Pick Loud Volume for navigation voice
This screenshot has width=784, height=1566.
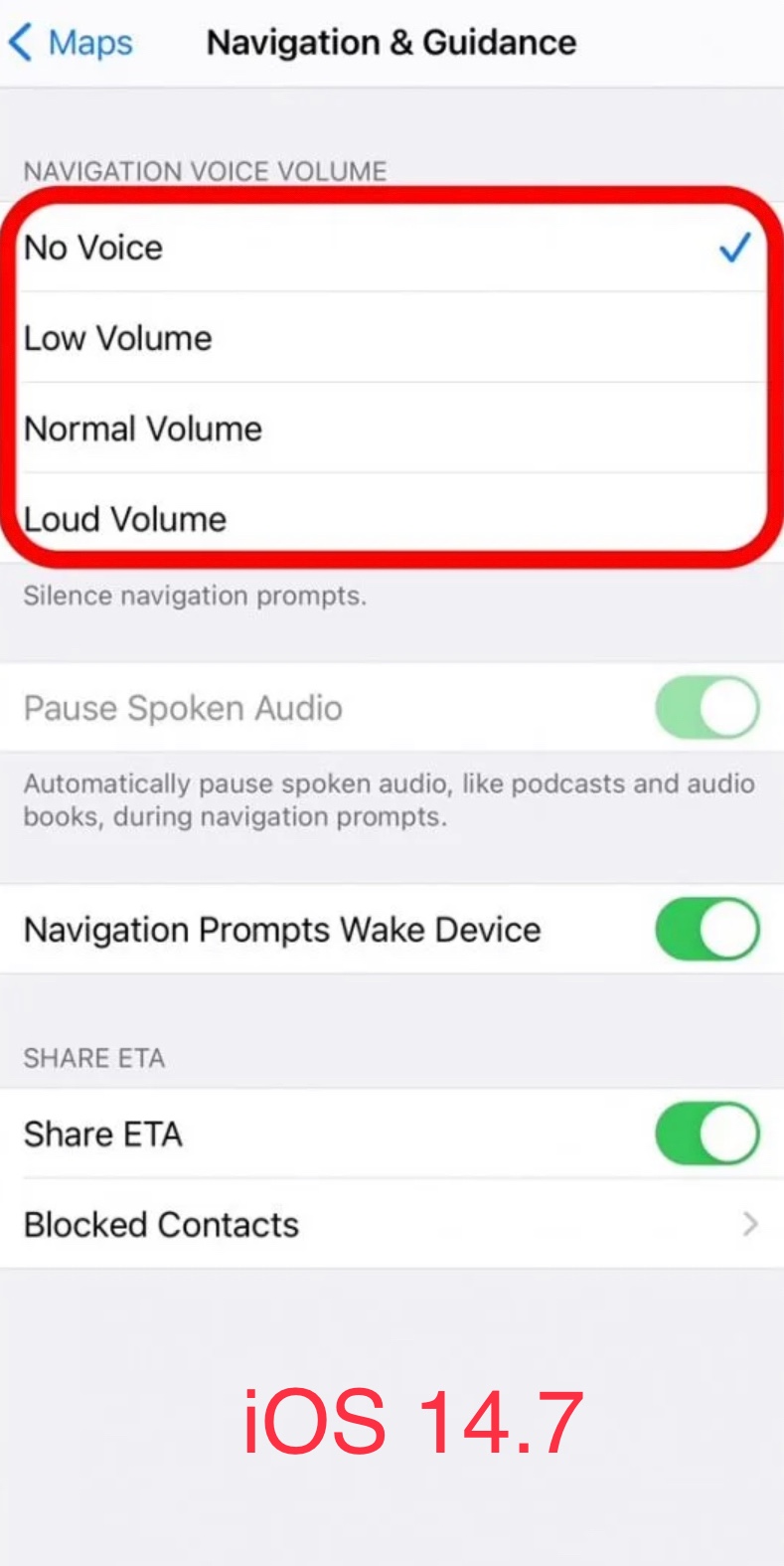(x=392, y=518)
